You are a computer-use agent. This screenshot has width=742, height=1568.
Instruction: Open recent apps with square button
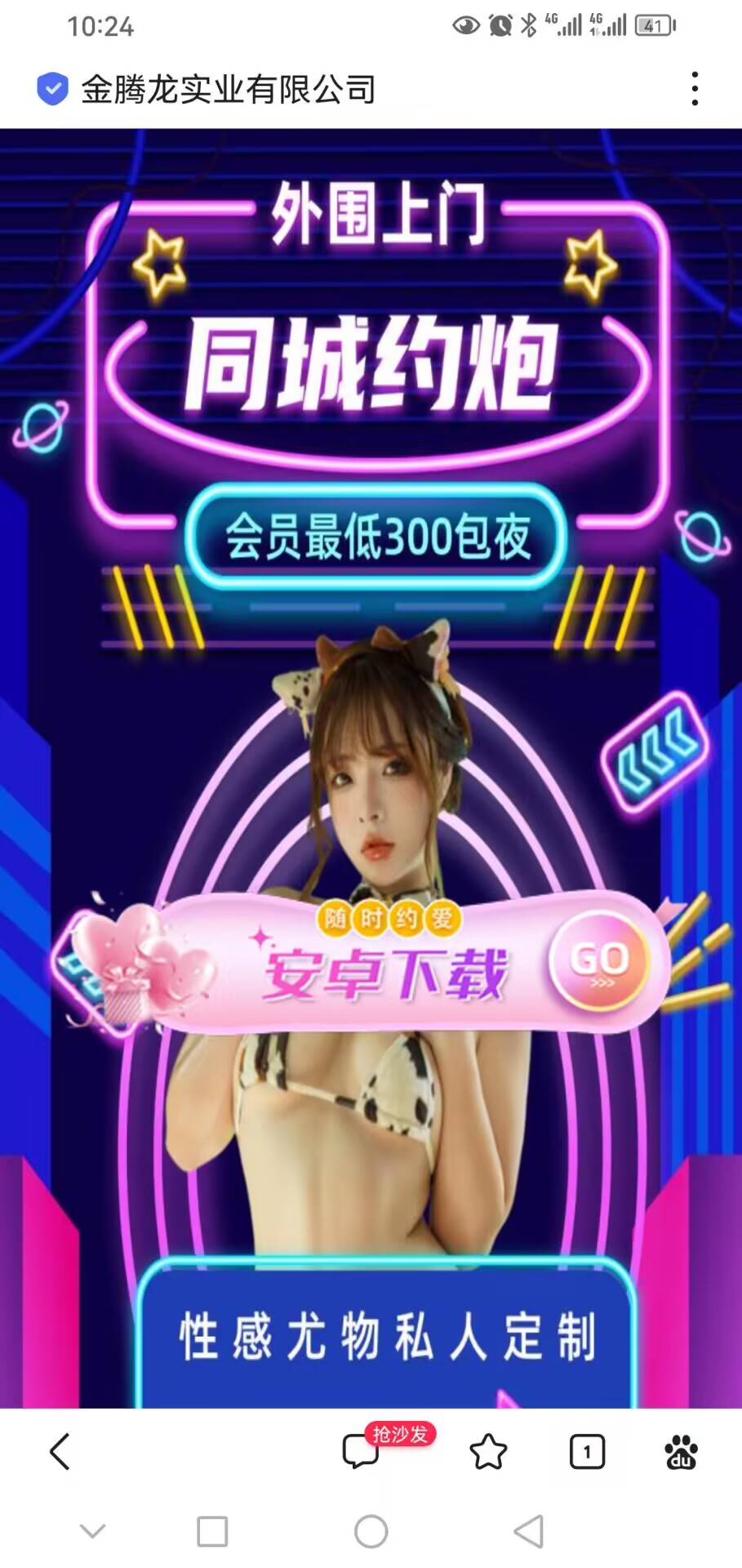(212, 1531)
